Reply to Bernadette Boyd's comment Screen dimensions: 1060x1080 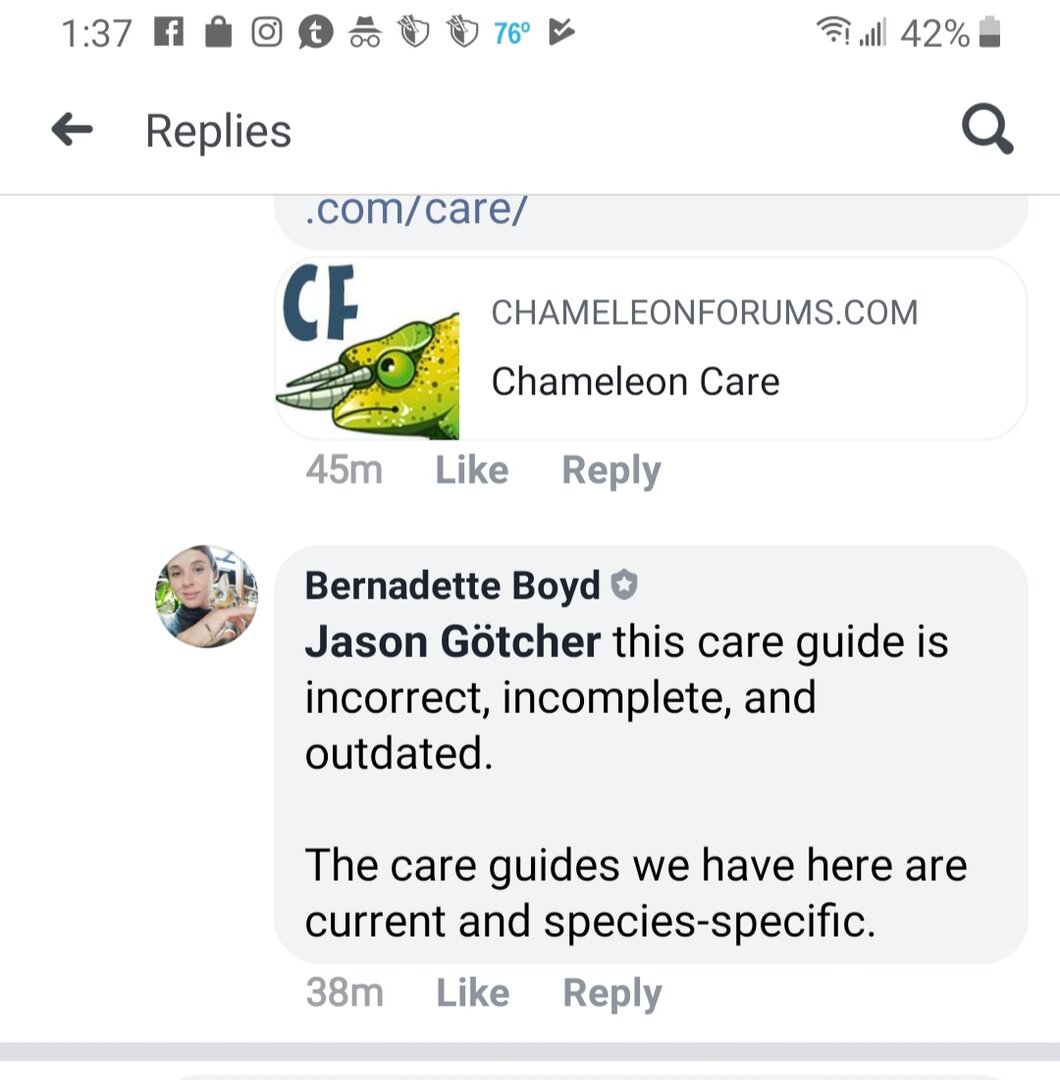tap(612, 993)
